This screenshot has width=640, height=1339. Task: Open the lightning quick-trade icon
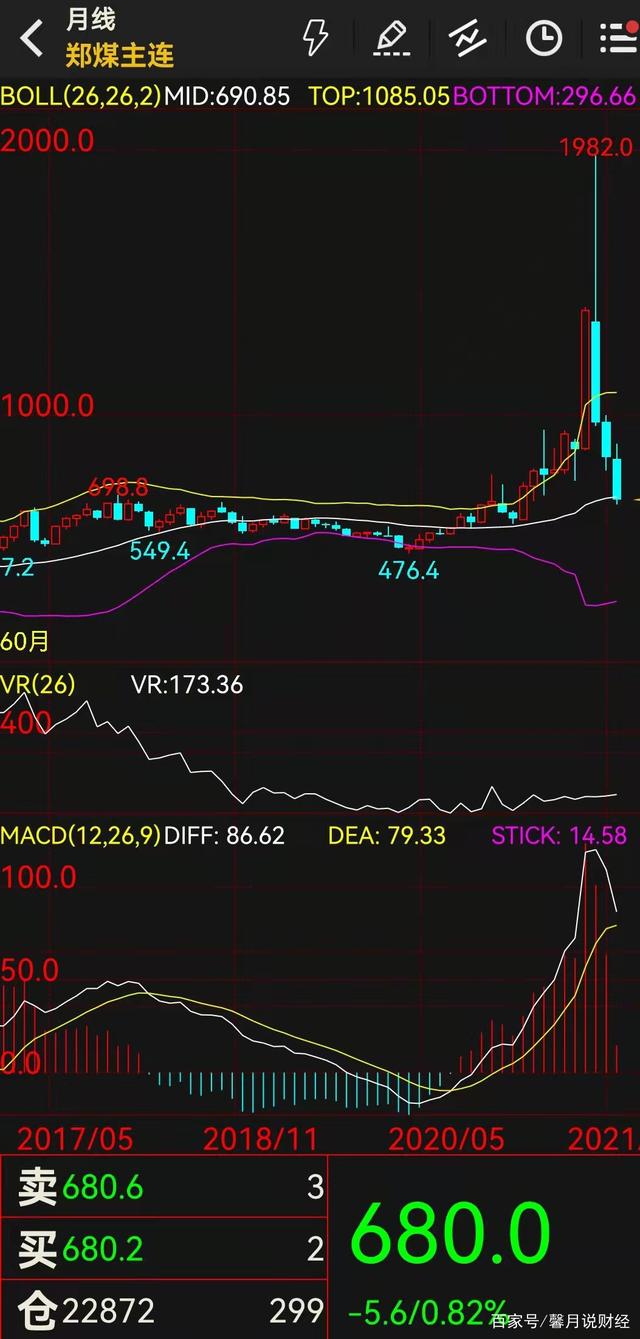315,38
